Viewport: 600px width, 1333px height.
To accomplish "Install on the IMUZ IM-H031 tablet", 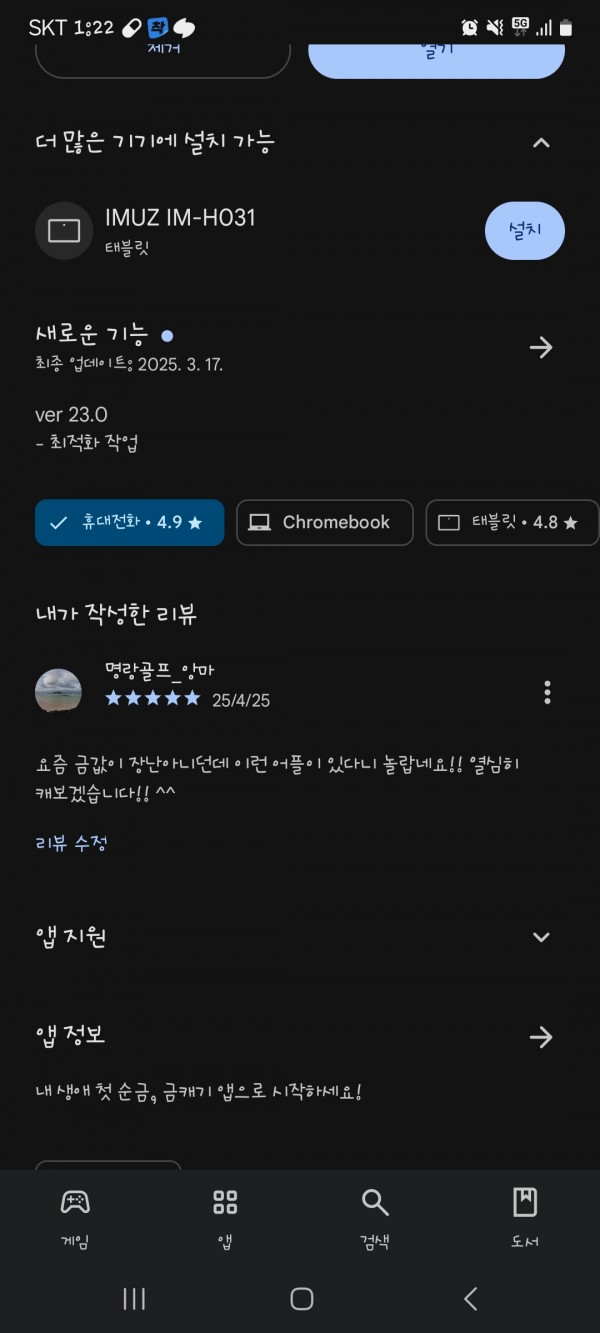I will click(525, 231).
